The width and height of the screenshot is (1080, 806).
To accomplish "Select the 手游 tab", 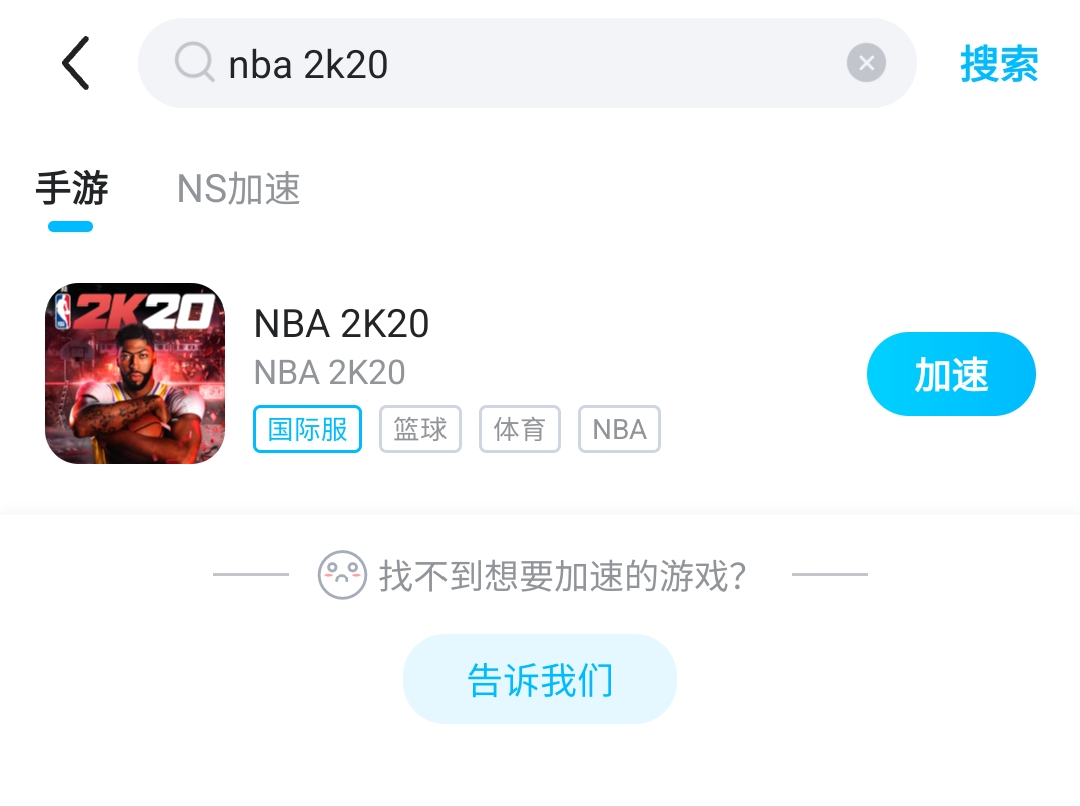I will click(71, 188).
